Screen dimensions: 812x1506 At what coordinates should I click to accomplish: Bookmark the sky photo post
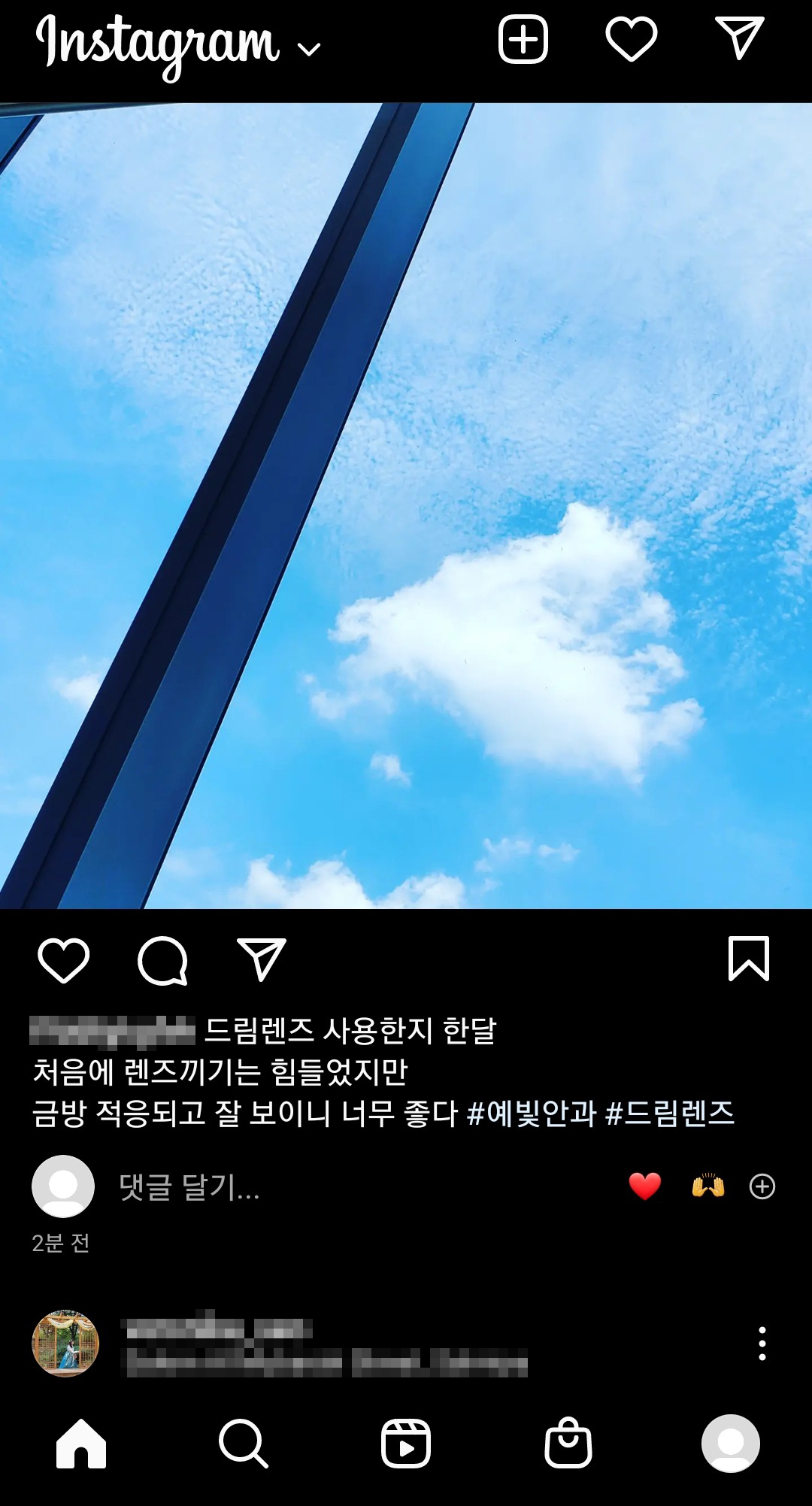[749, 959]
